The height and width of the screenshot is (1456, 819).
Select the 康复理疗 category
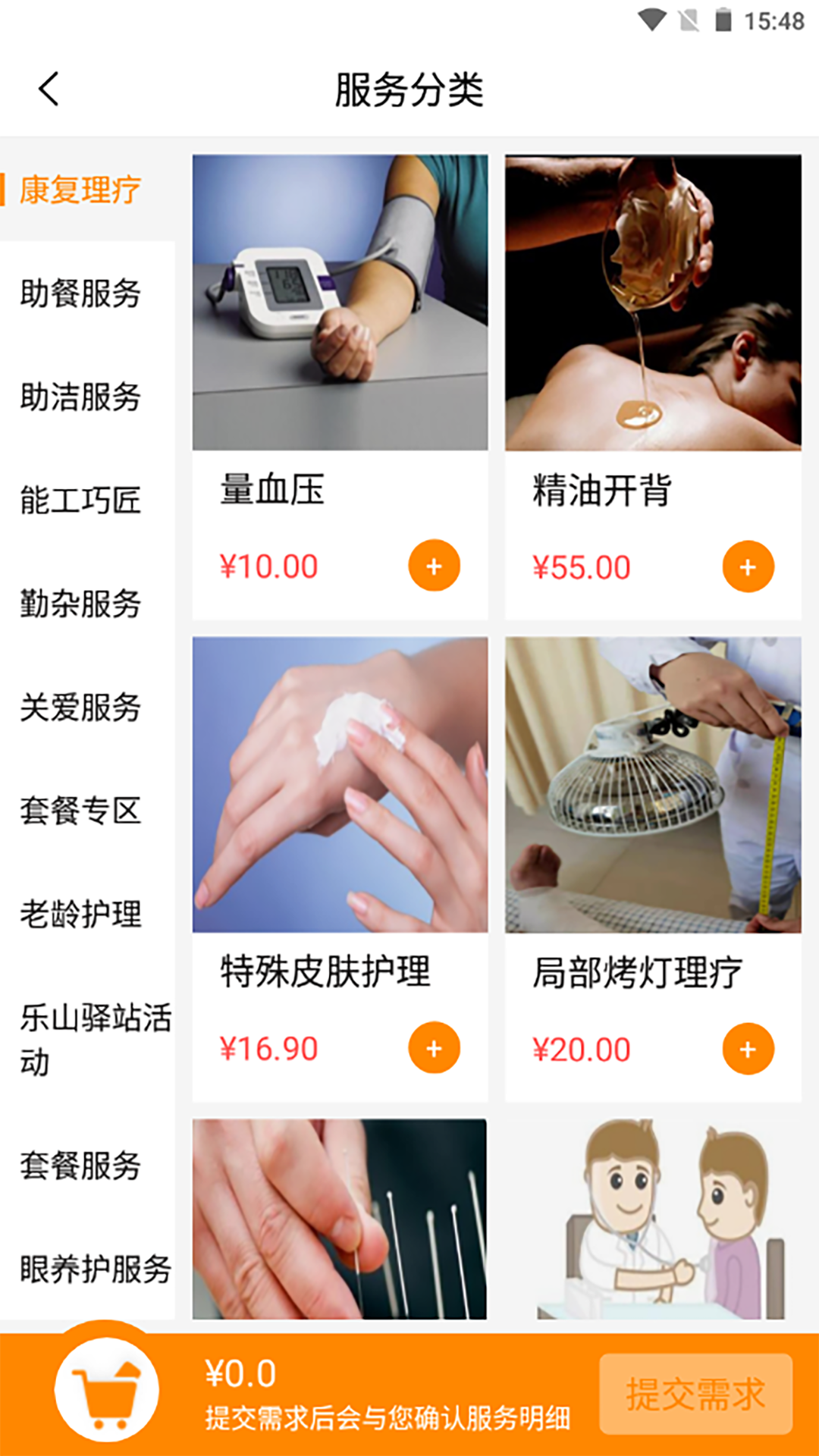(x=80, y=190)
